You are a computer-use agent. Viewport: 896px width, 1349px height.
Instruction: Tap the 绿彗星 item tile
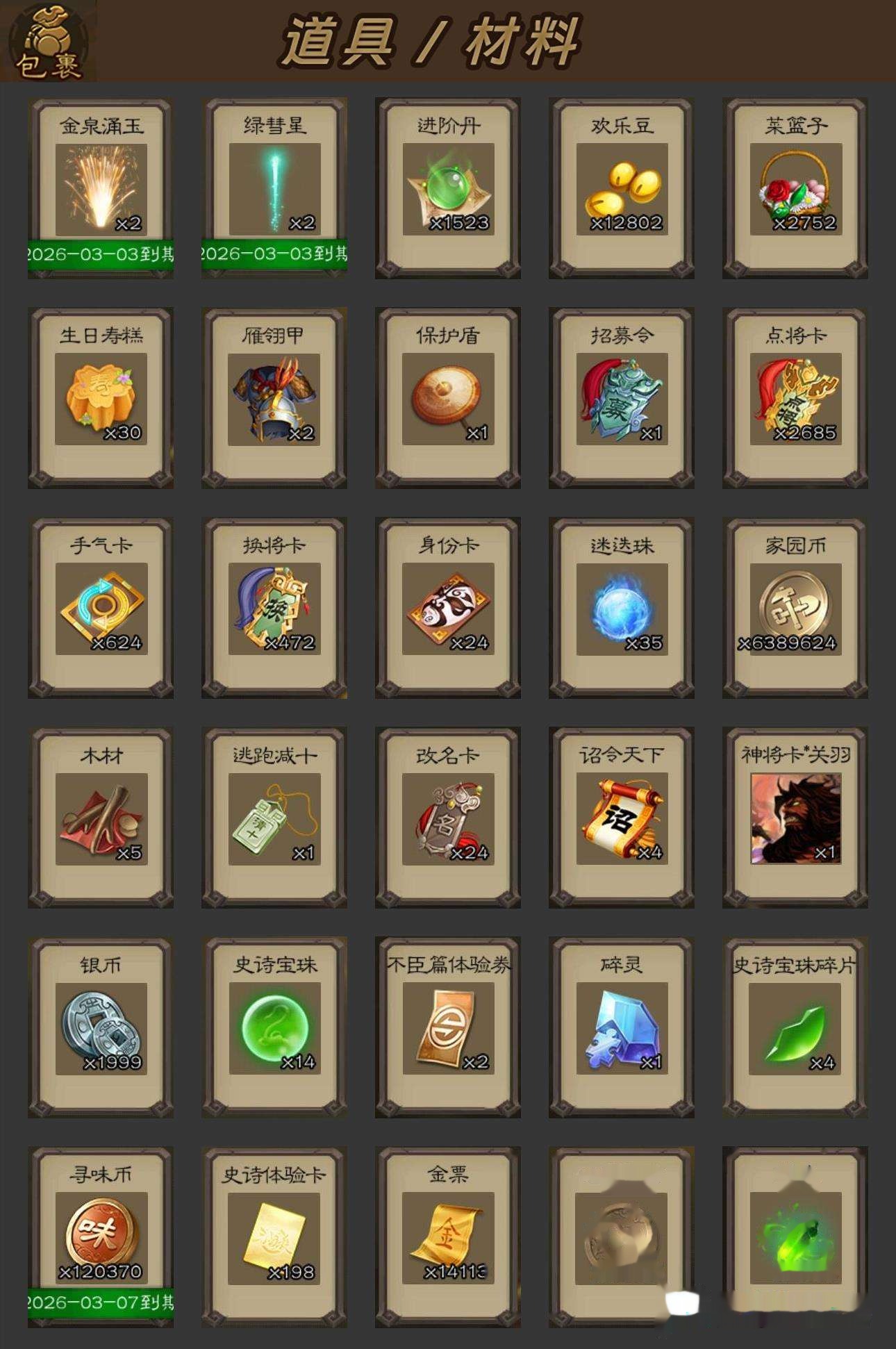pos(275,189)
